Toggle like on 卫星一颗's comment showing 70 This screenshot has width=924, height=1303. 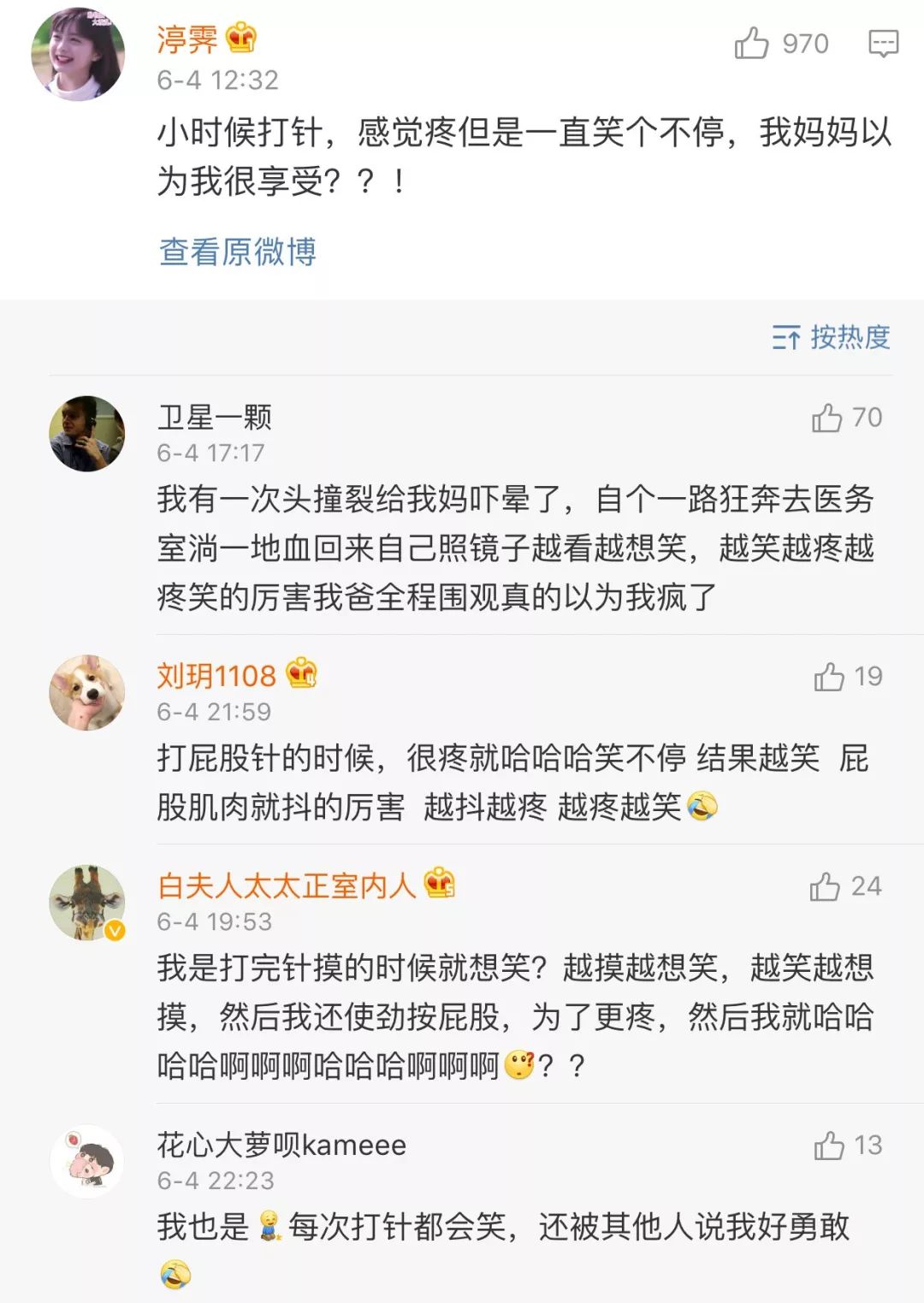click(x=826, y=418)
